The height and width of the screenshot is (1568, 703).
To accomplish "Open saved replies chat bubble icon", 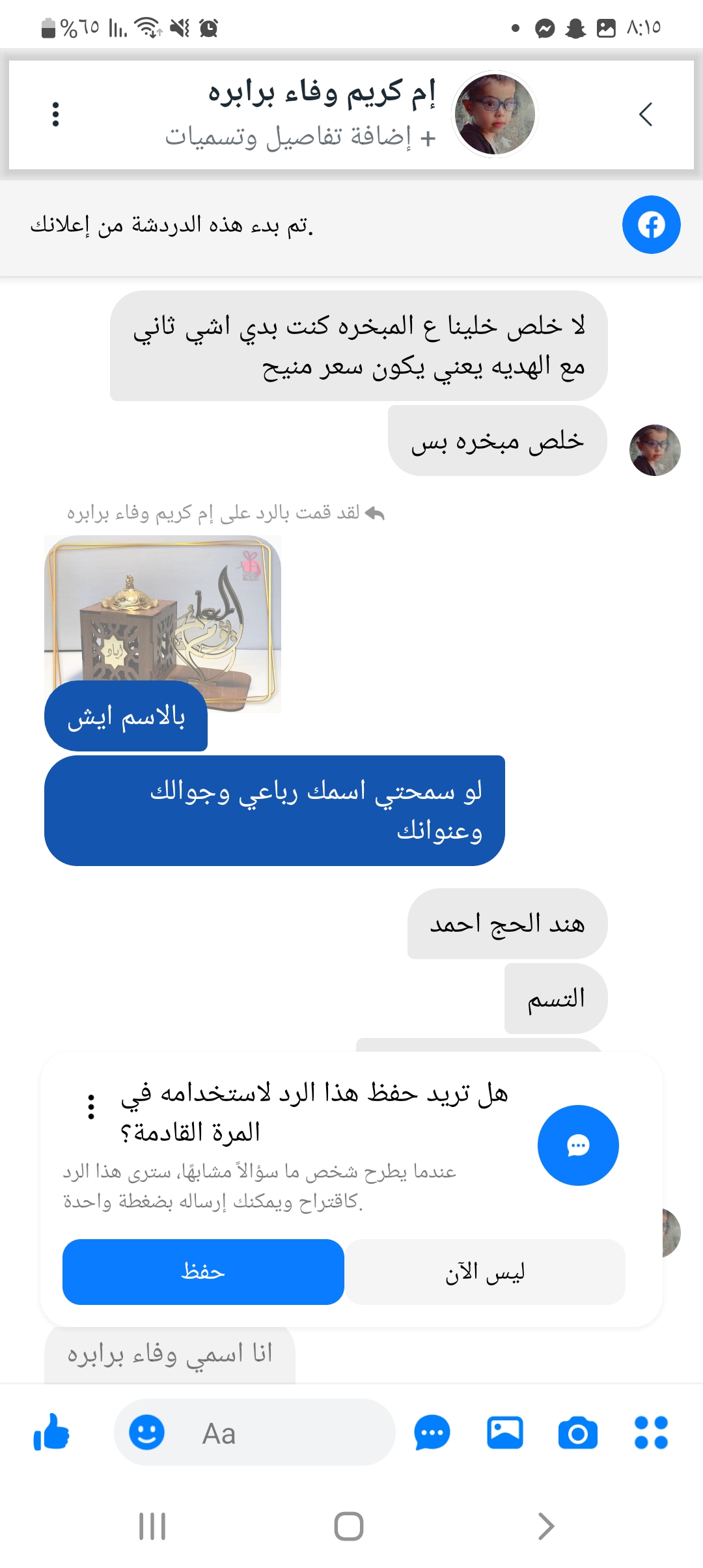I will [x=432, y=1433].
